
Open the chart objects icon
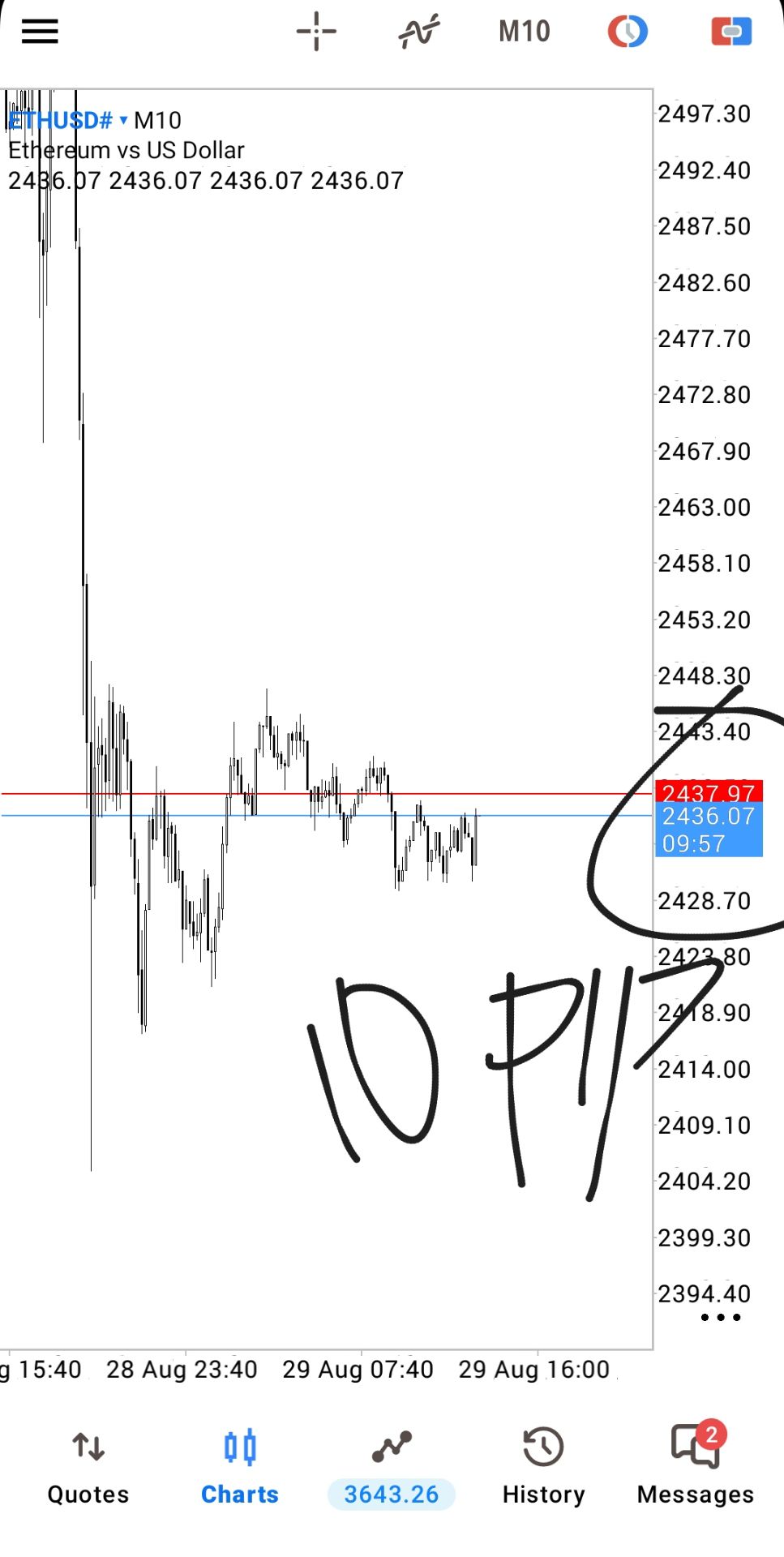pos(628,32)
